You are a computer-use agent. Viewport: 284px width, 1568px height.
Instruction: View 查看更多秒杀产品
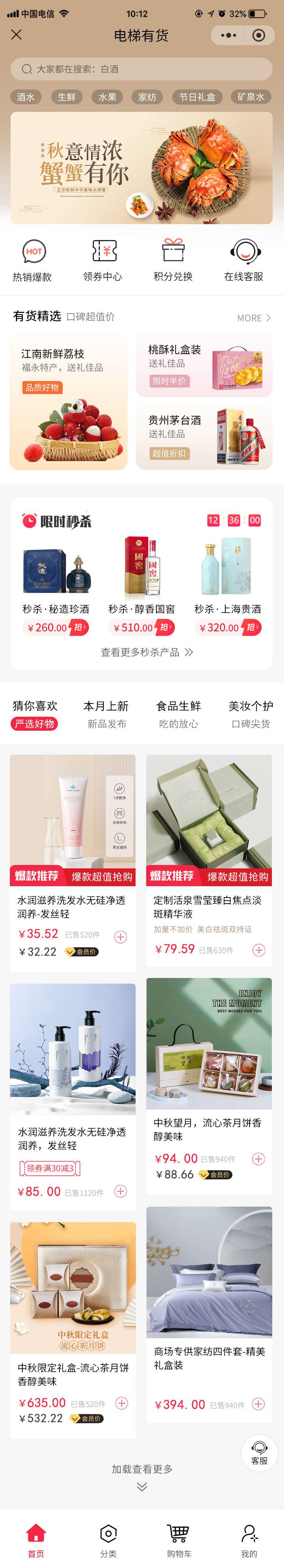pyautogui.click(x=146, y=652)
